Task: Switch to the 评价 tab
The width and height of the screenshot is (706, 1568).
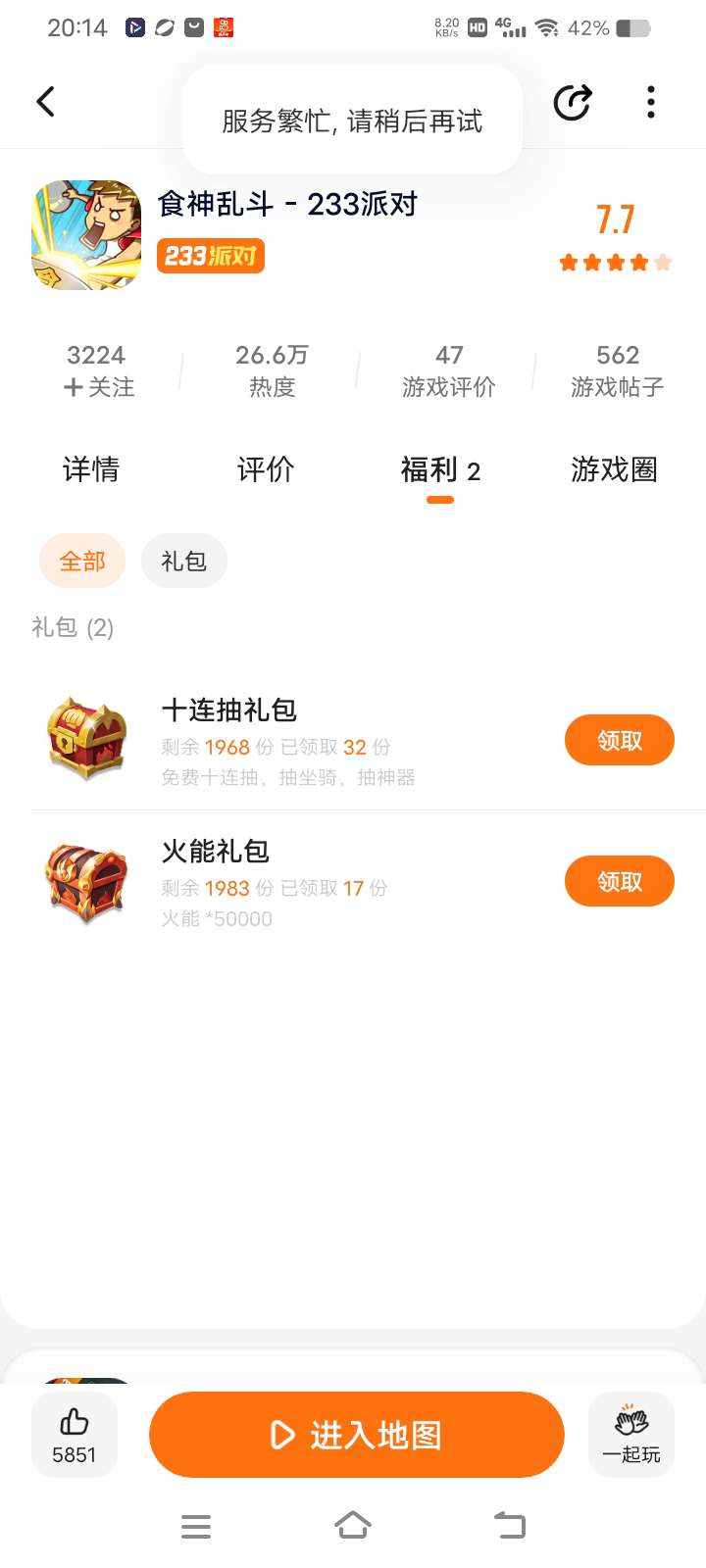Action: pyautogui.click(x=266, y=469)
